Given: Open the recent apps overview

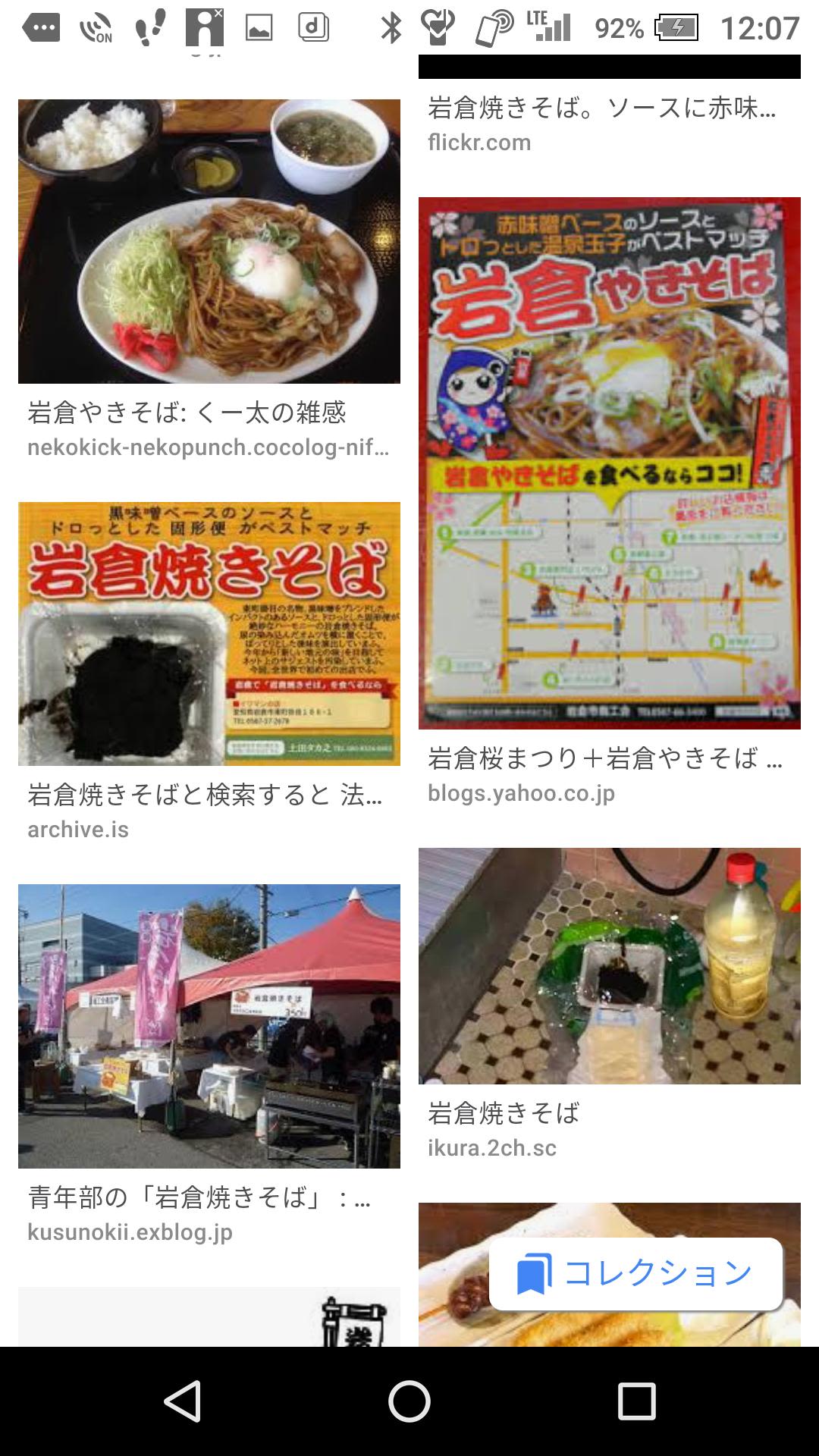Looking at the screenshot, I should tap(637, 1401).
